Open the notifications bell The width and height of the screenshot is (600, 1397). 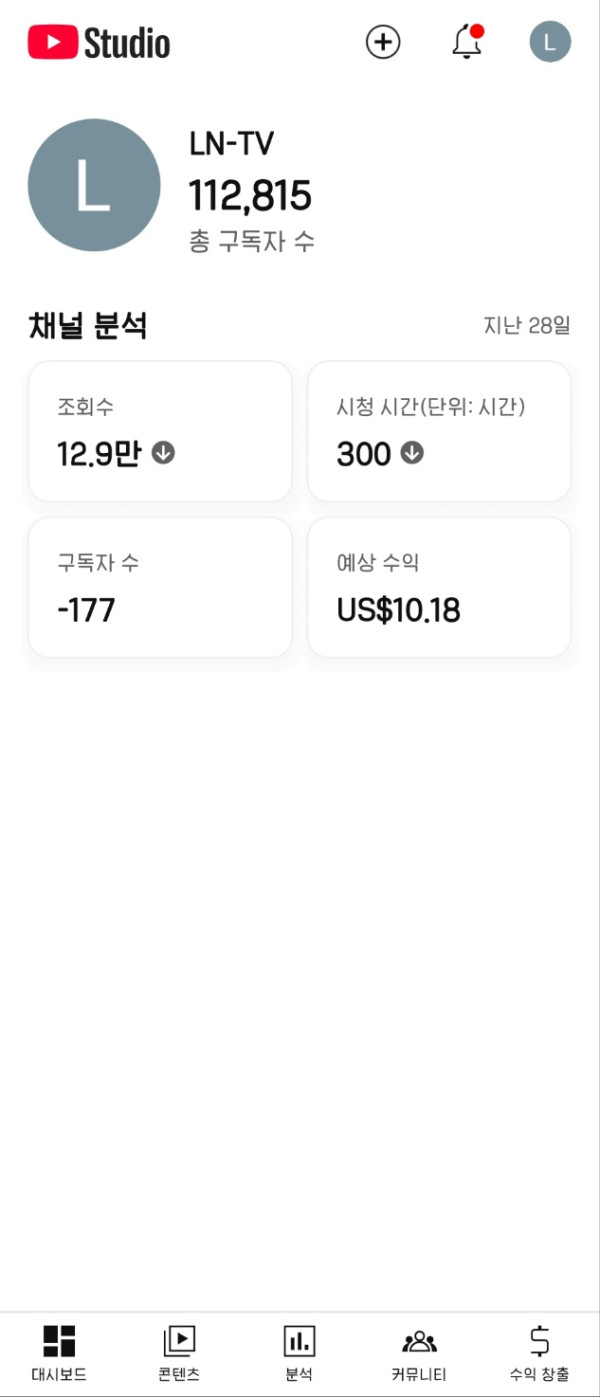click(x=466, y=42)
